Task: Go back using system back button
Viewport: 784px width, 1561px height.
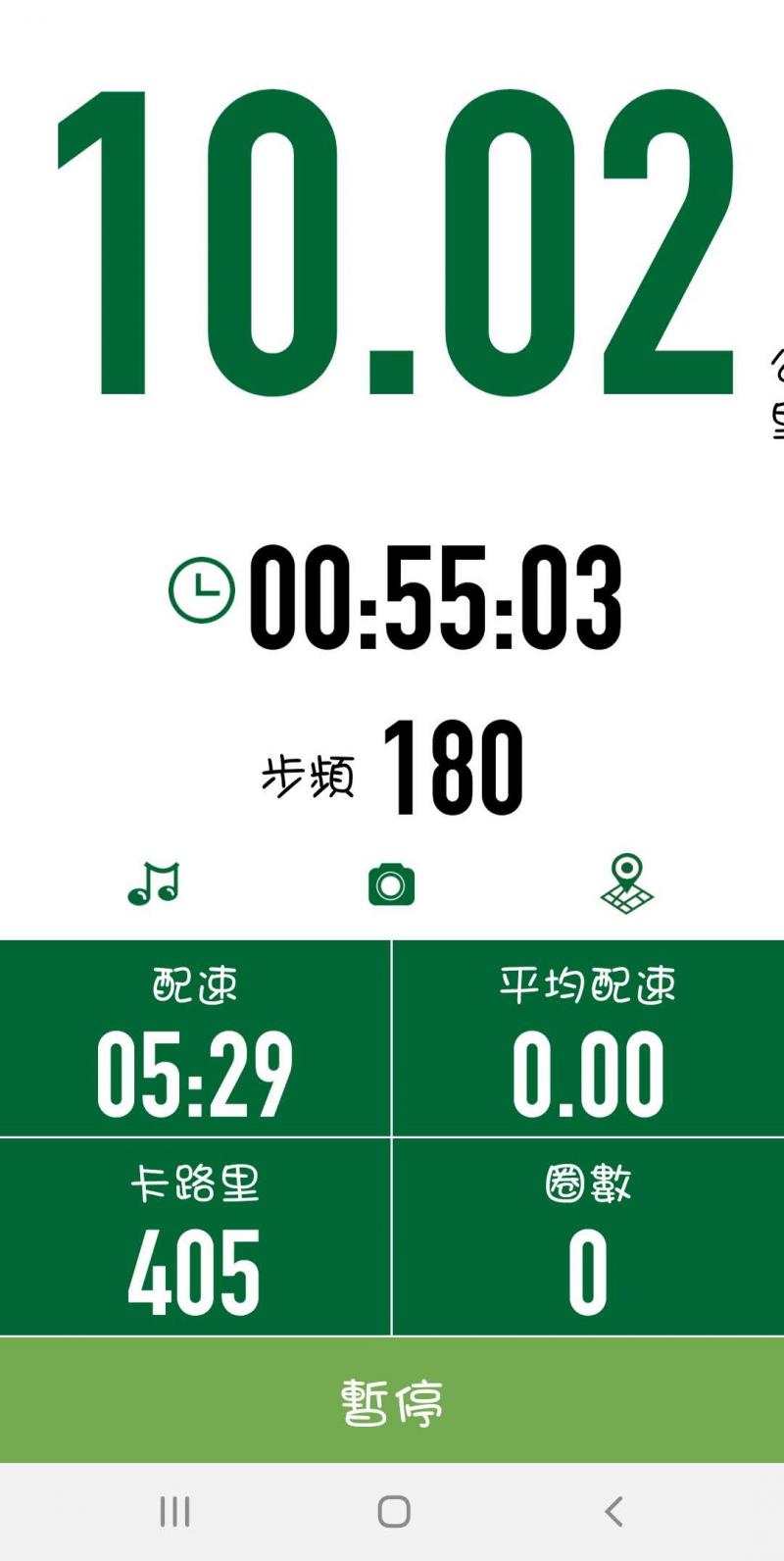Action: coord(613,1511)
